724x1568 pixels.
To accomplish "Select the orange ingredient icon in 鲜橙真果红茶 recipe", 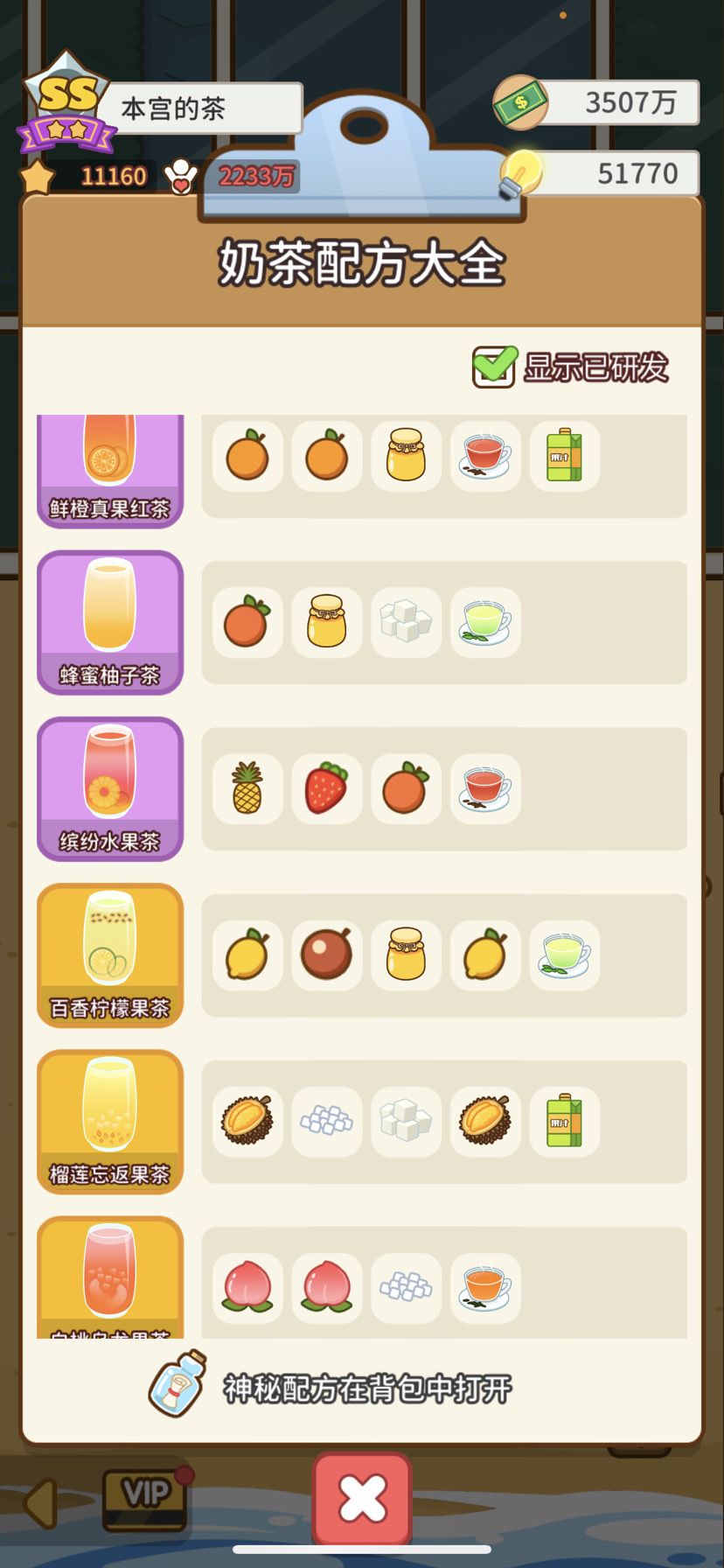I will tap(247, 456).
